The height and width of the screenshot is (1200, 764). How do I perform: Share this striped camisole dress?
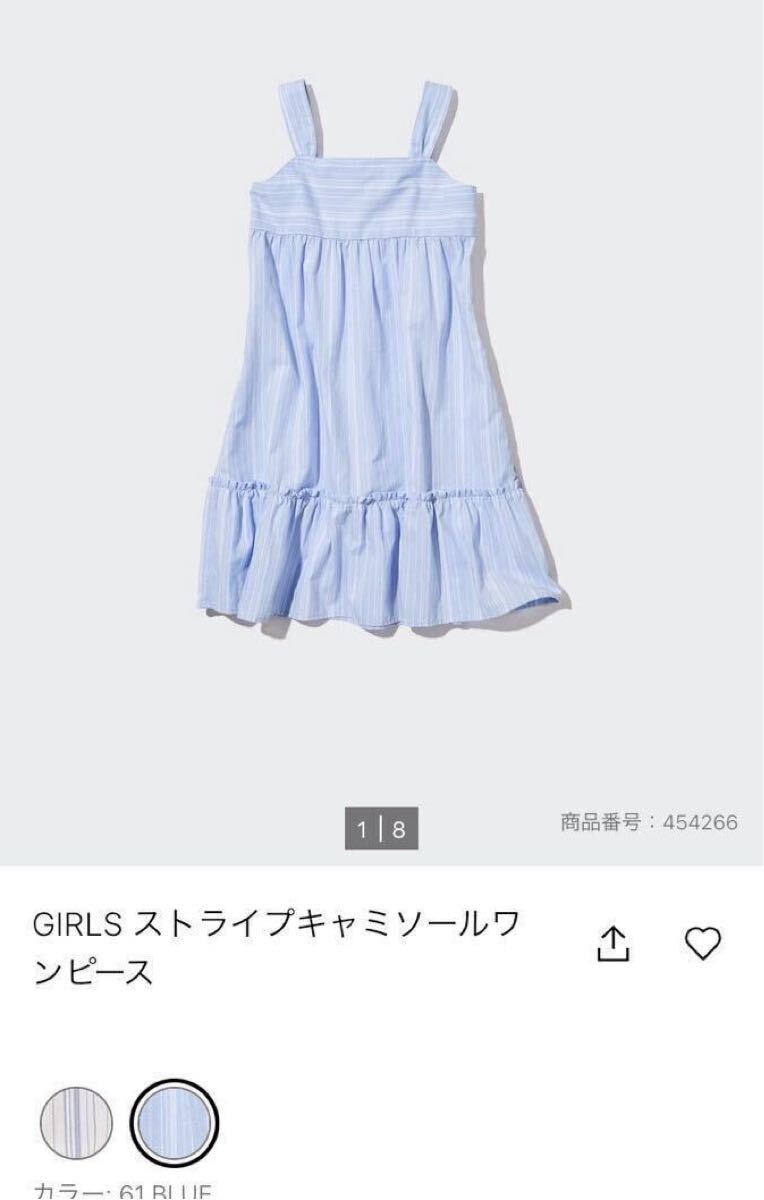click(614, 942)
